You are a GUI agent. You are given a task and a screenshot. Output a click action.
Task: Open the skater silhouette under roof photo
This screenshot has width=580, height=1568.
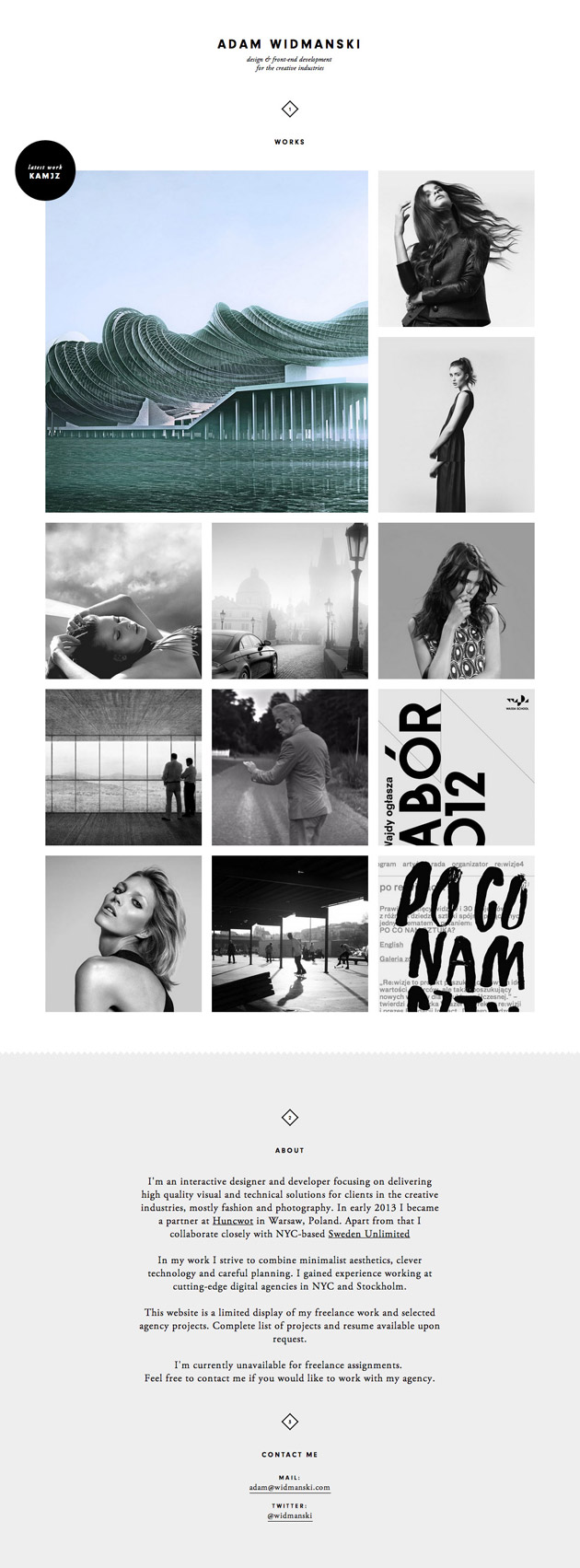tap(289, 934)
